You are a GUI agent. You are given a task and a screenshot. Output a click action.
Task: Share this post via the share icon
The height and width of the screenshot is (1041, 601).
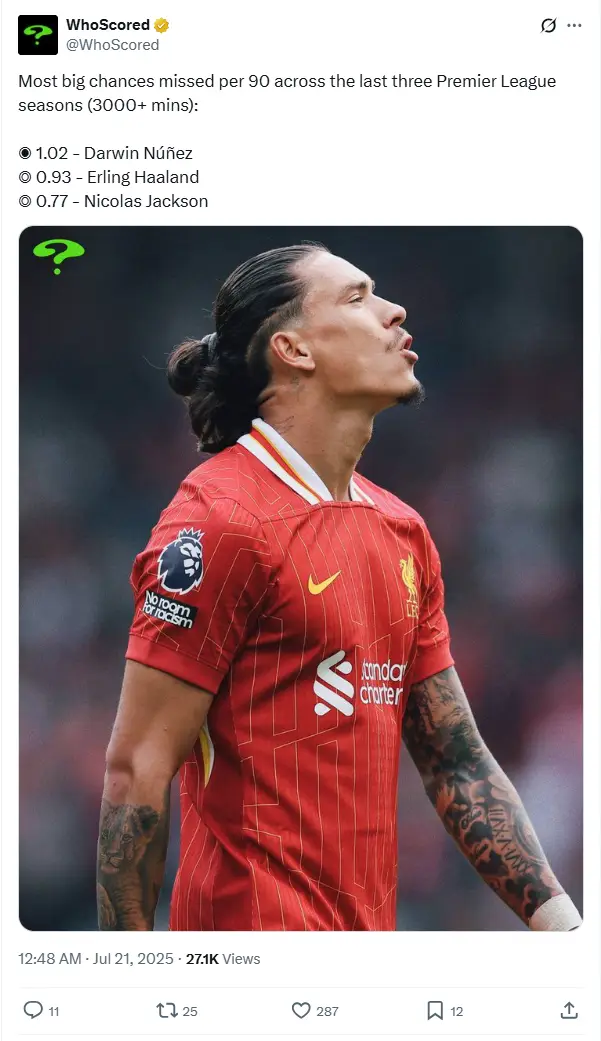(569, 1010)
